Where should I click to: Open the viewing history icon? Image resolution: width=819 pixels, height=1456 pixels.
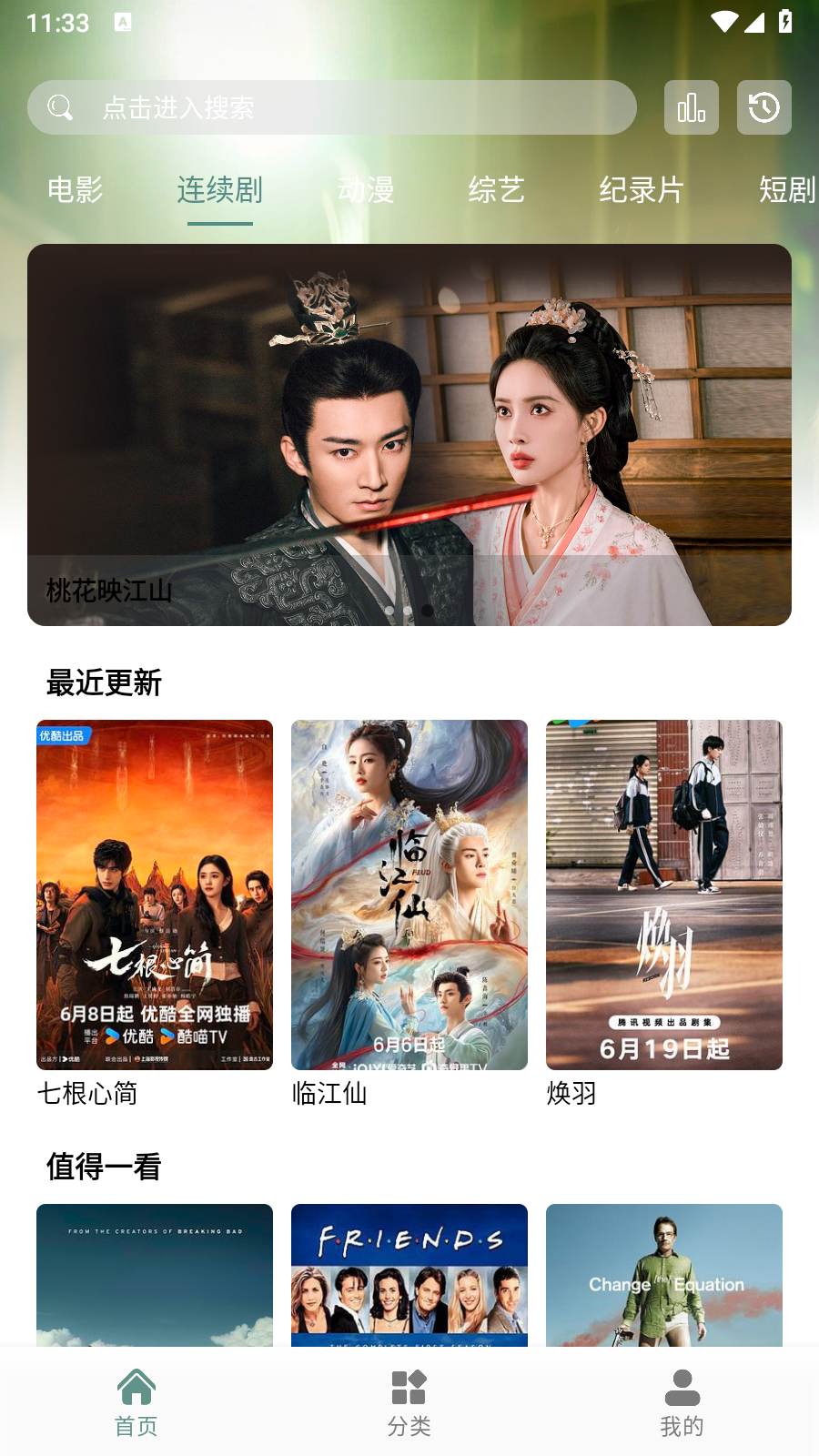click(x=763, y=106)
